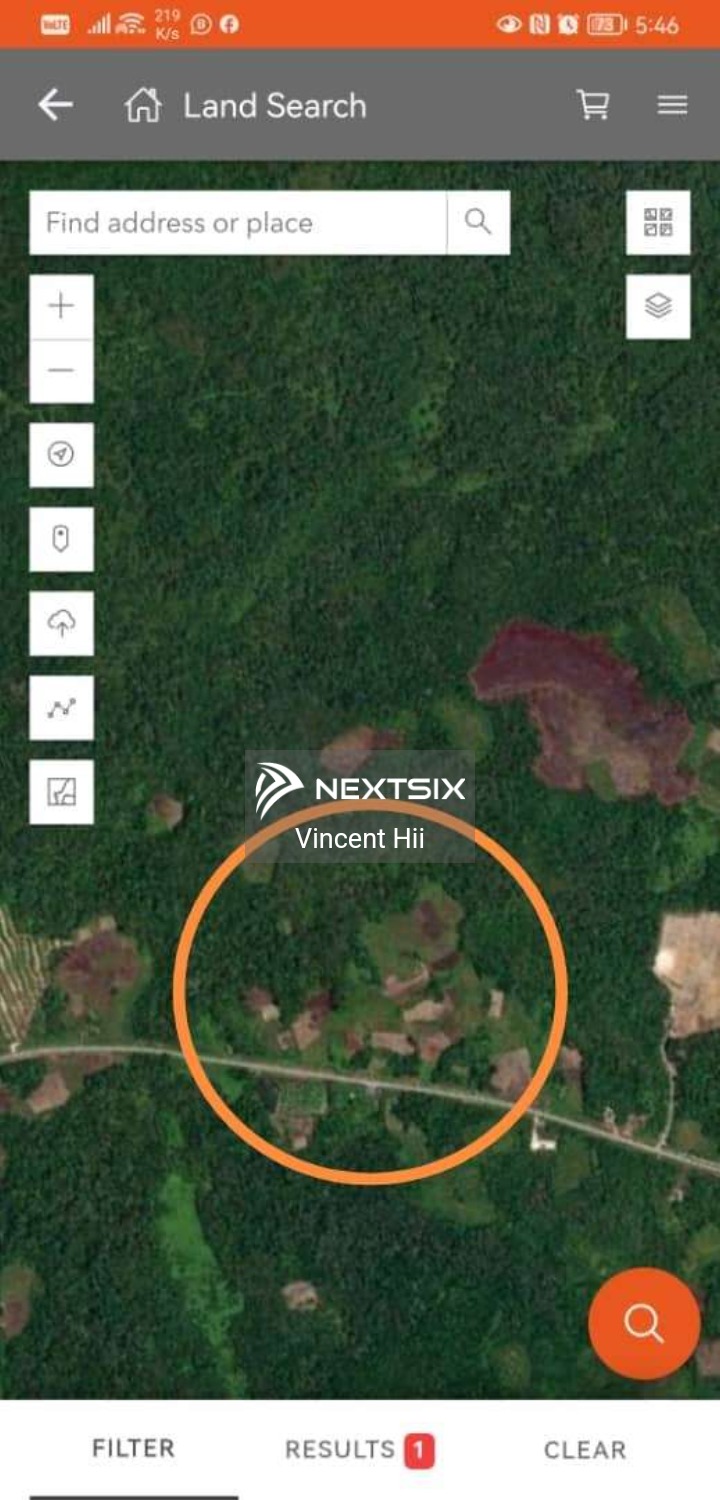Open the FILTER tab
The height and width of the screenshot is (1500, 720).
(132, 1447)
